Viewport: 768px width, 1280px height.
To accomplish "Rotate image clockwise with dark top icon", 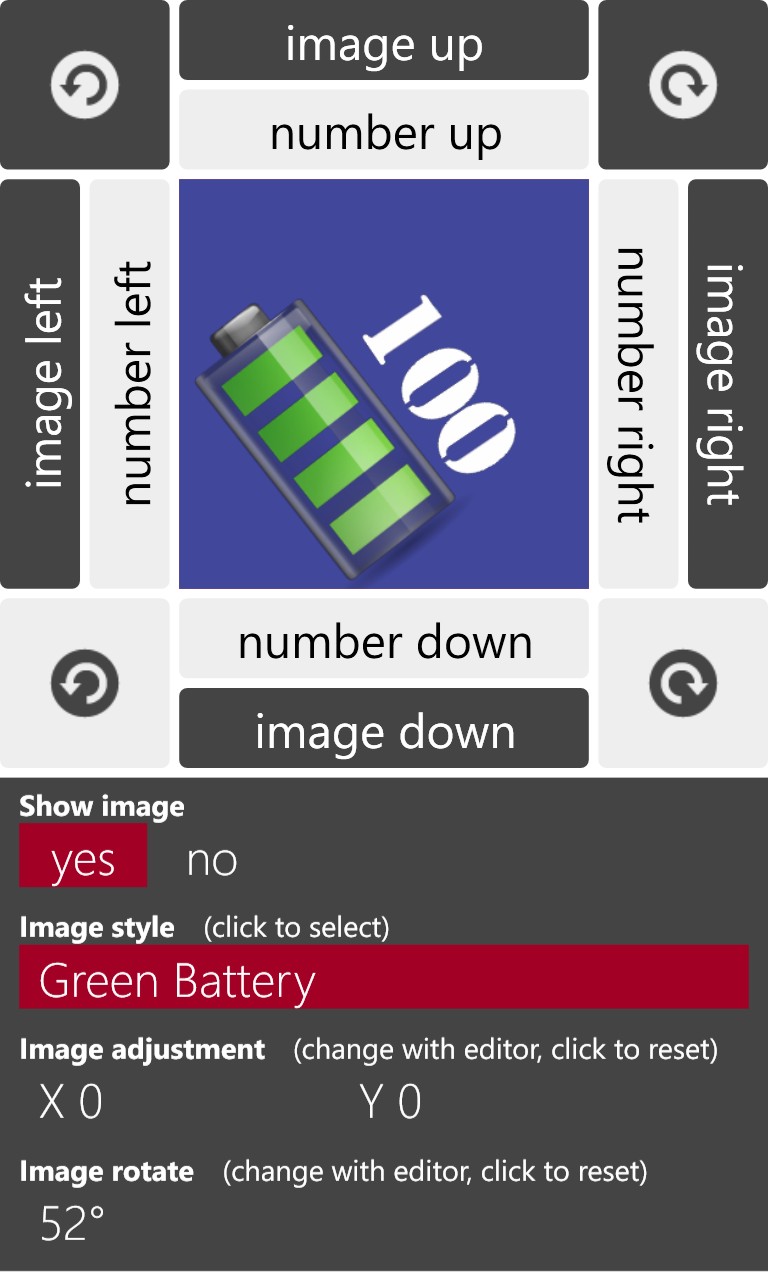I will [683, 85].
